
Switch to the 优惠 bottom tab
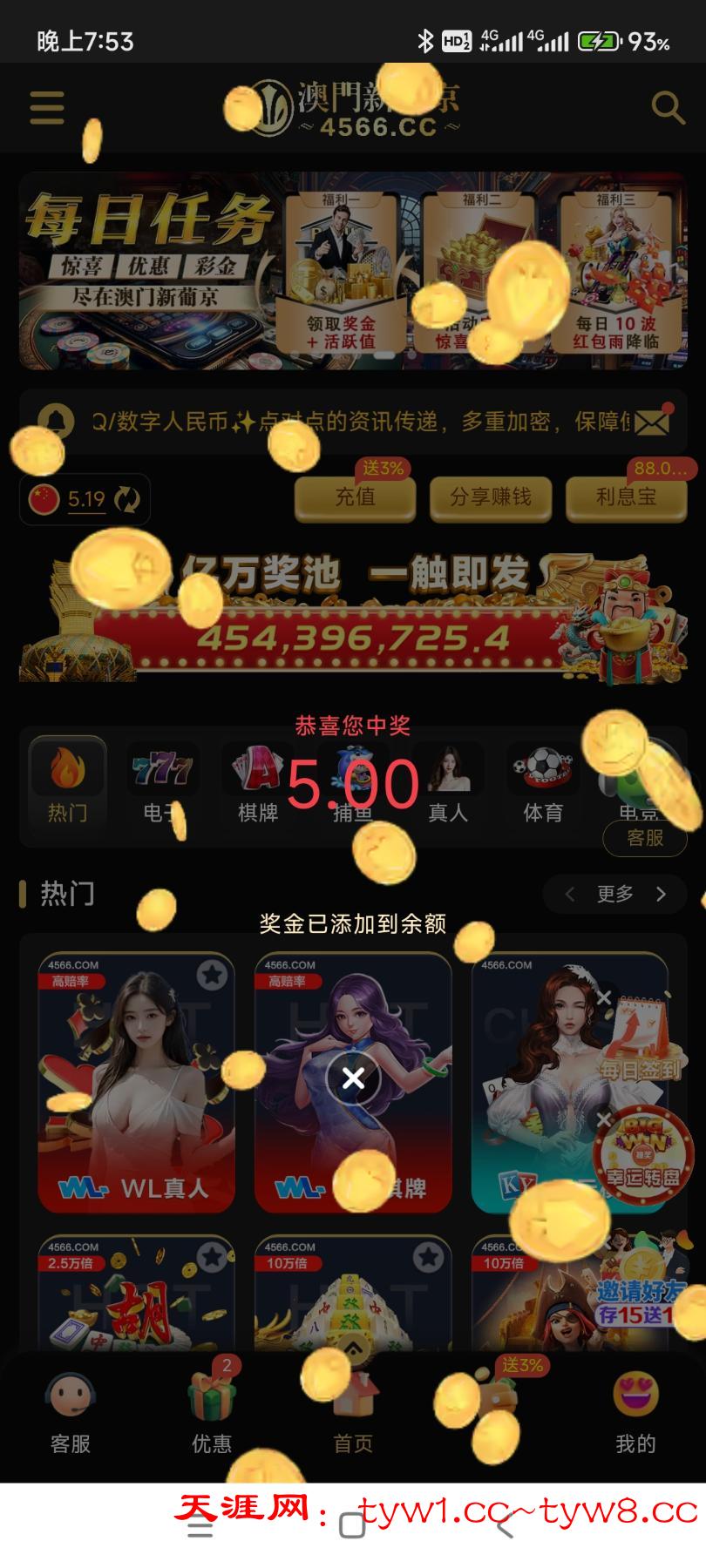click(212, 1413)
